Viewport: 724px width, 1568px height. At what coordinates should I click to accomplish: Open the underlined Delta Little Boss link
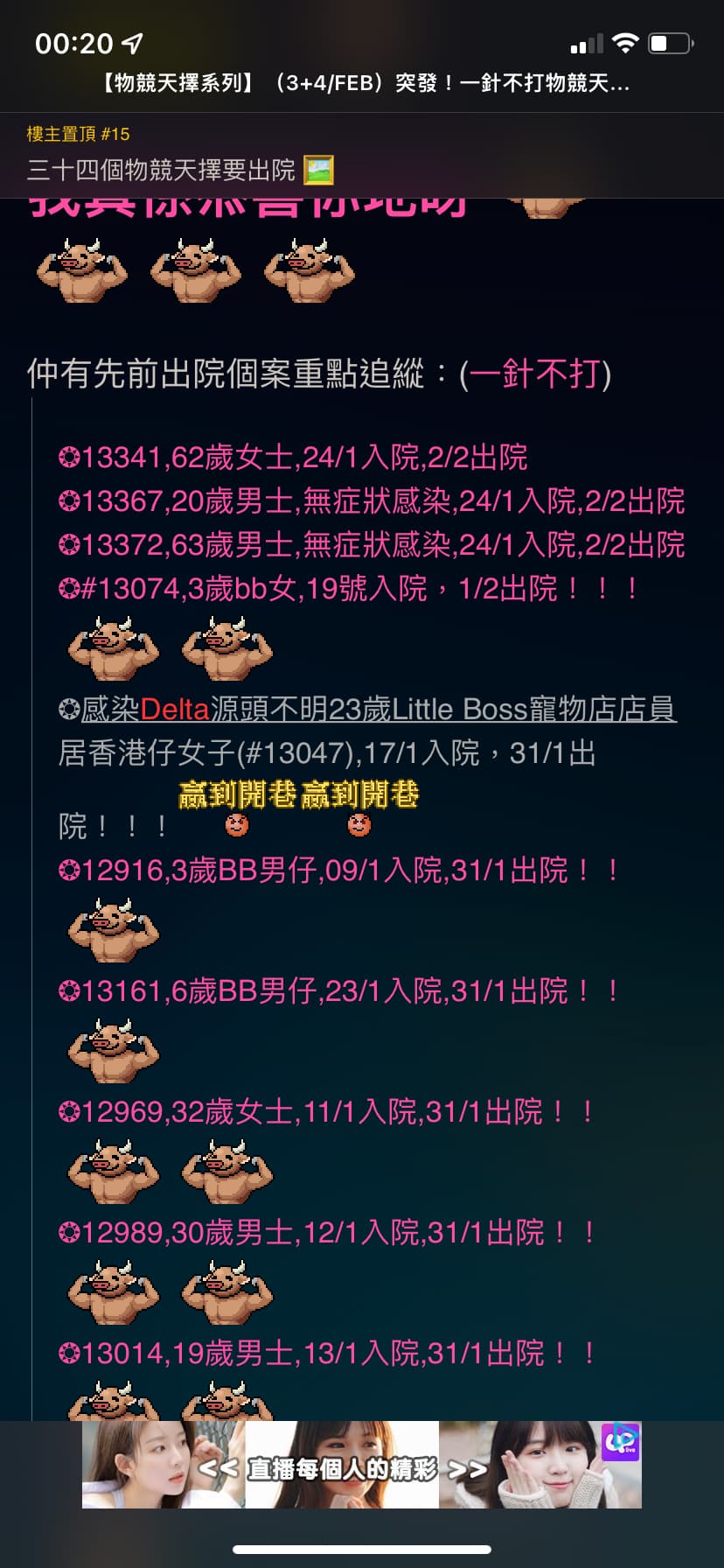click(379, 709)
